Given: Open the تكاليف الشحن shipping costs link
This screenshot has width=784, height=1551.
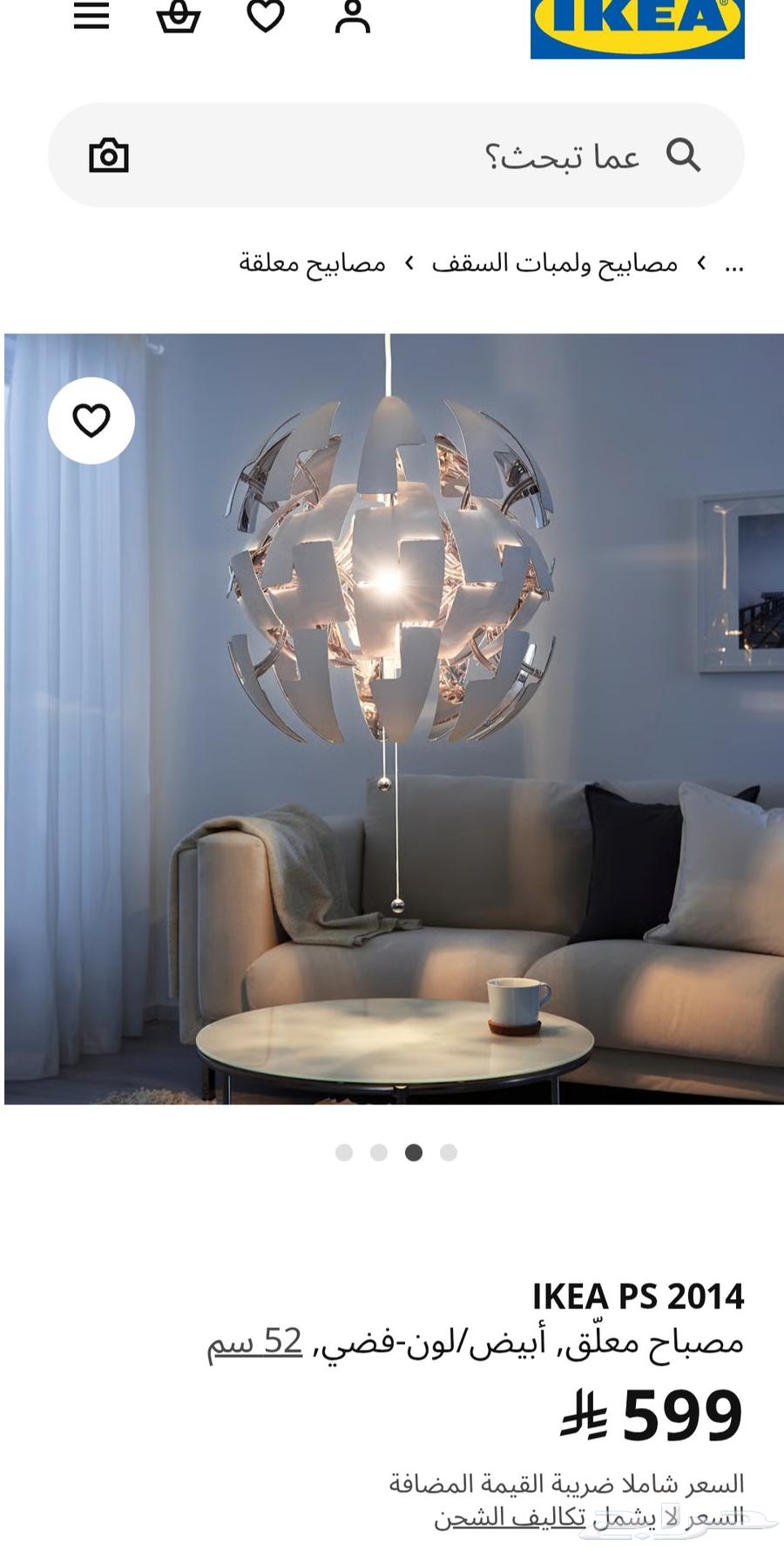Looking at the screenshot, I should [510, 1518].
